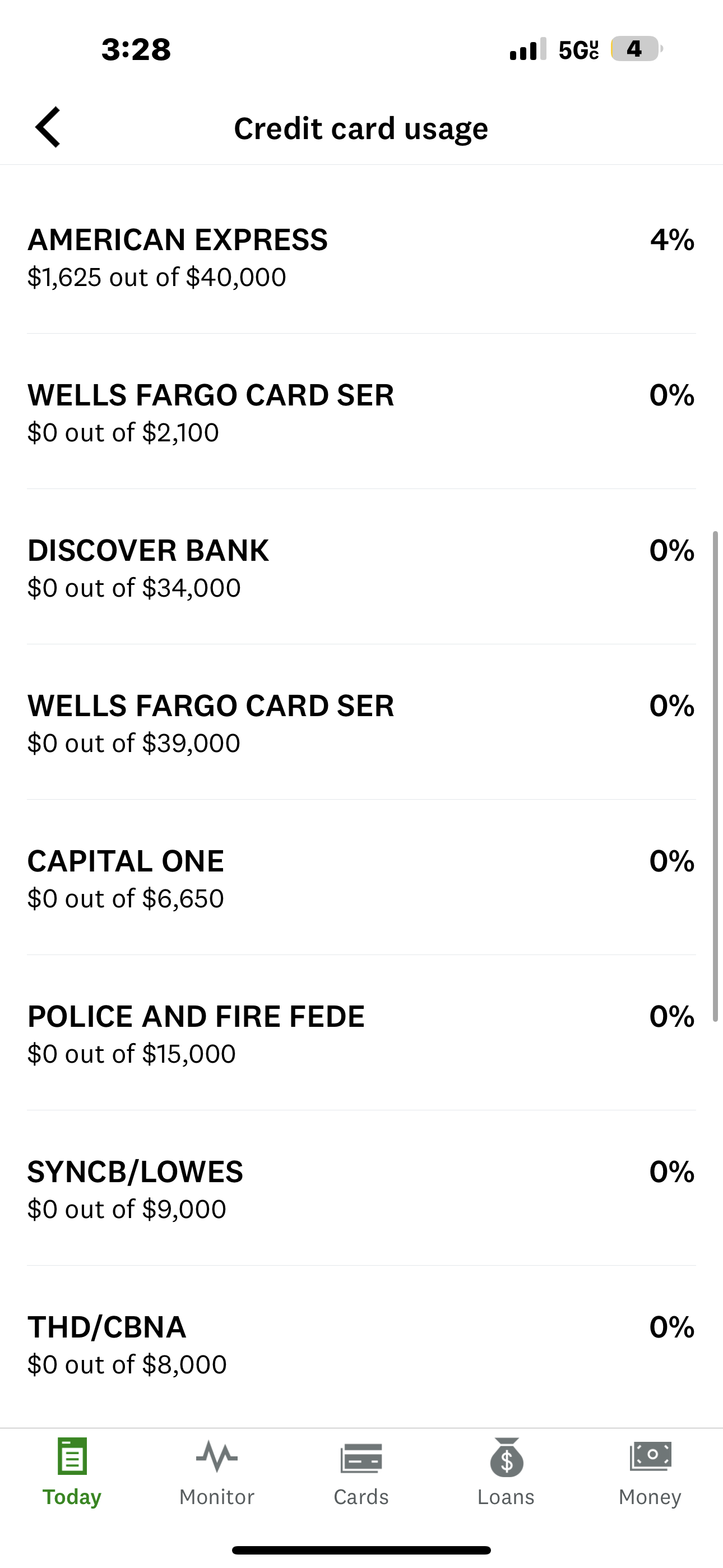Open Wells Fargo card with $39,000 limit
The image size is (723, 1568).
coord(361,722)
